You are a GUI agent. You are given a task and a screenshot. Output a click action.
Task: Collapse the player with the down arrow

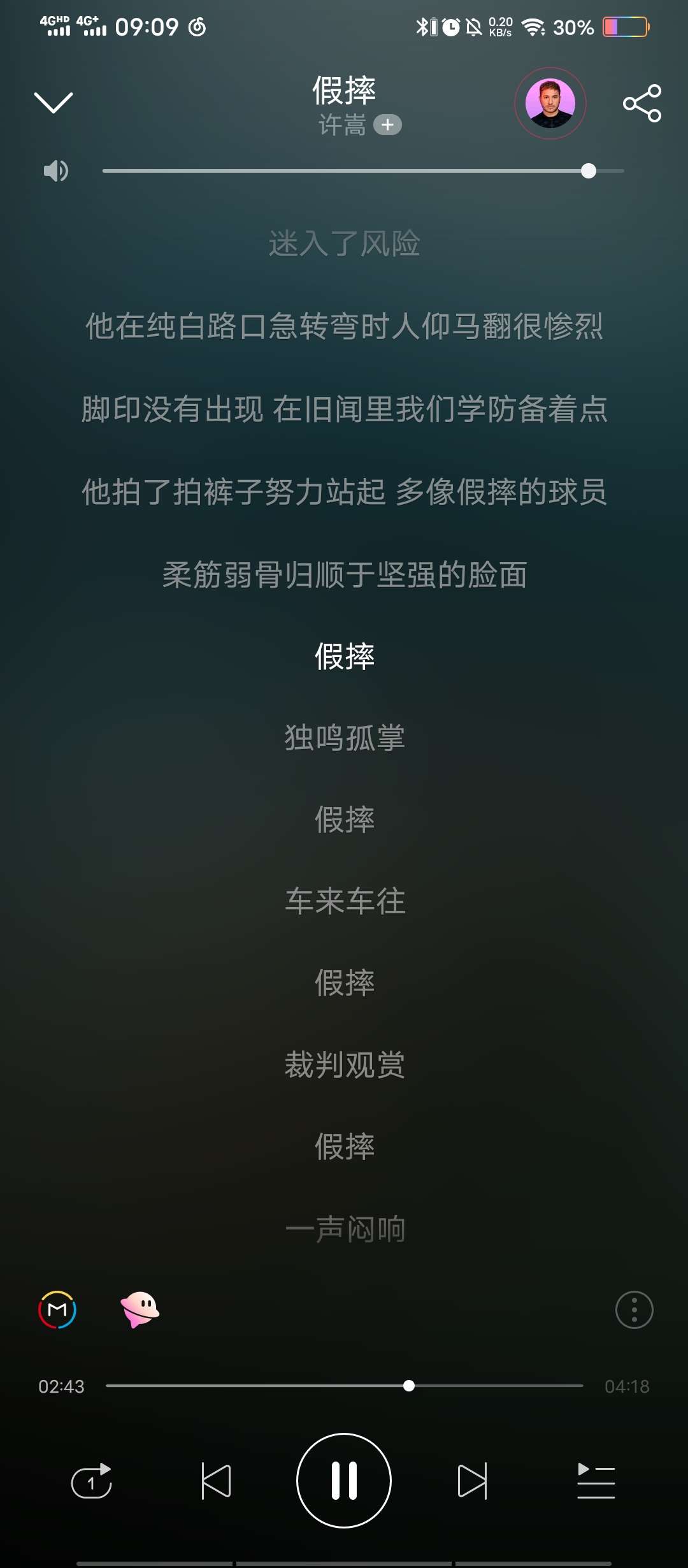tap(54, 103)
